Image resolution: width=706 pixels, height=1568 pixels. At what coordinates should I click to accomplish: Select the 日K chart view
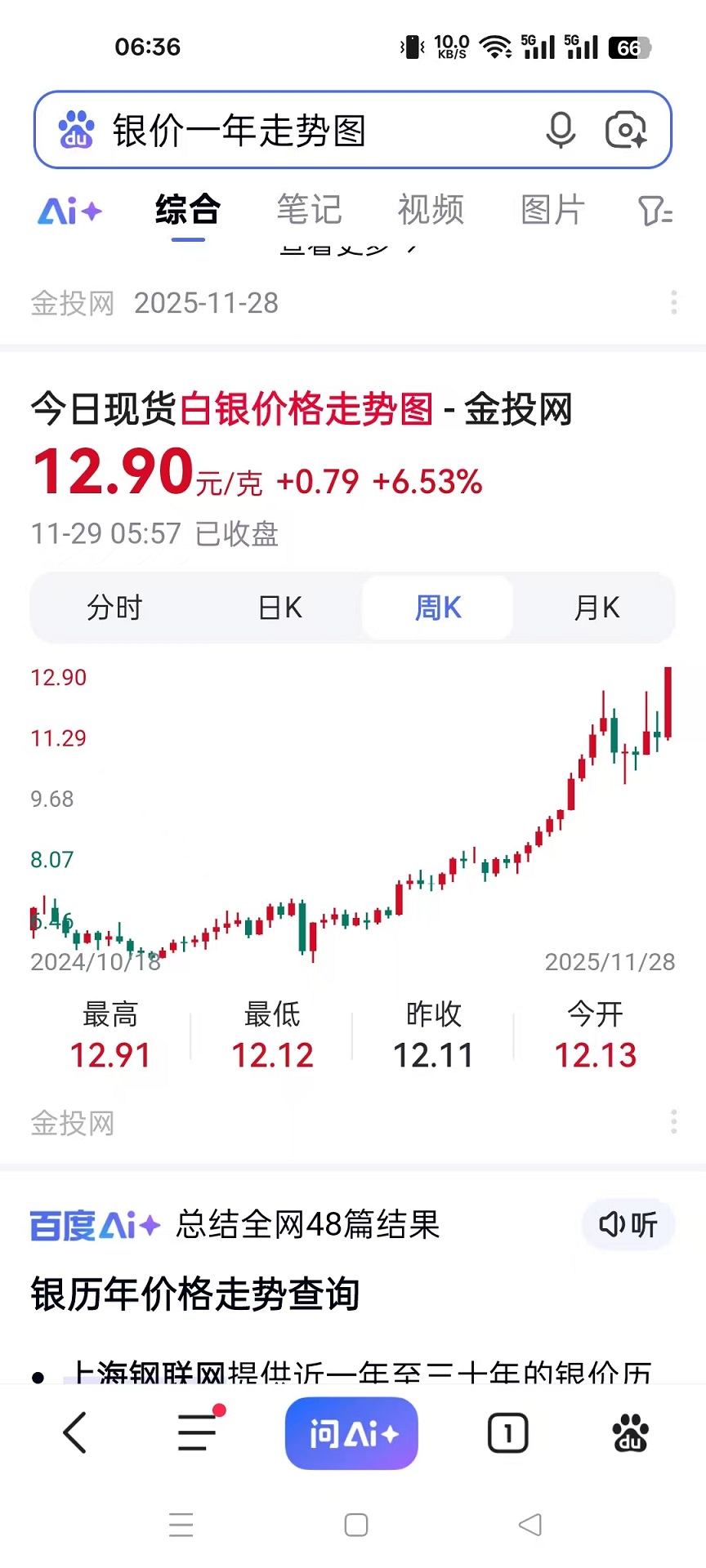coord(279,608)
